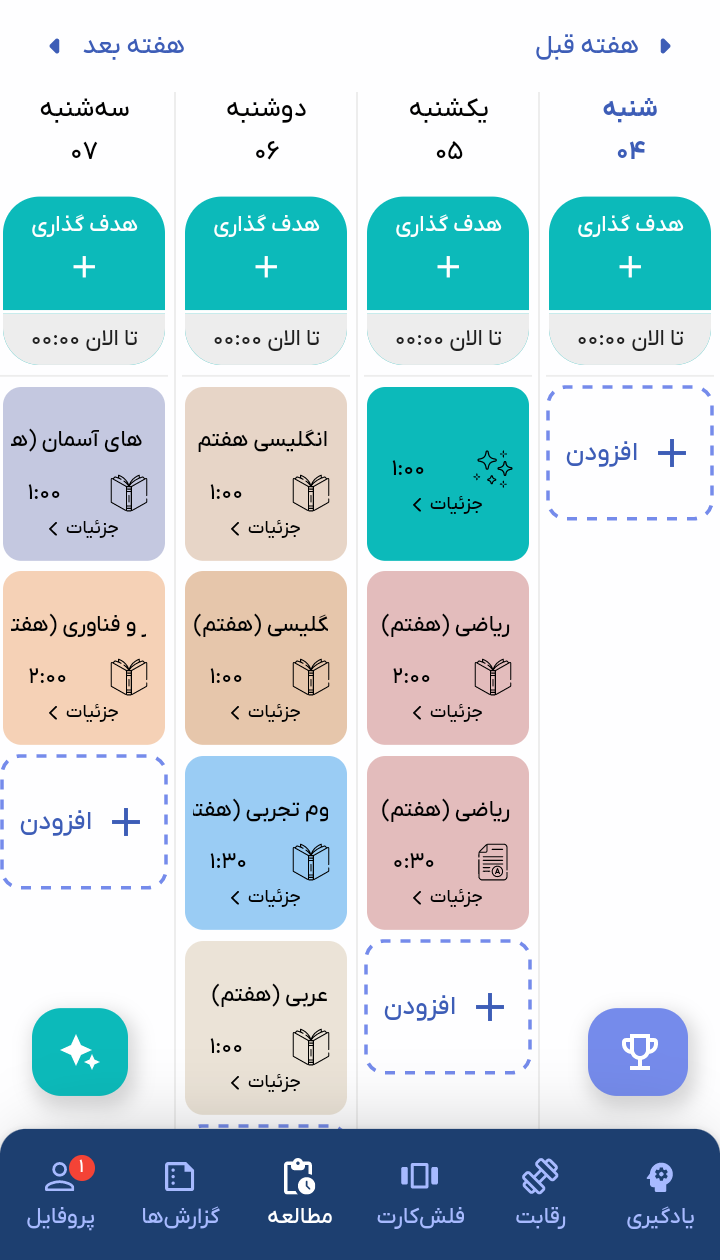
Task: Open ریاضی (هفتم) card with 2:00
Action: (448, 657)
